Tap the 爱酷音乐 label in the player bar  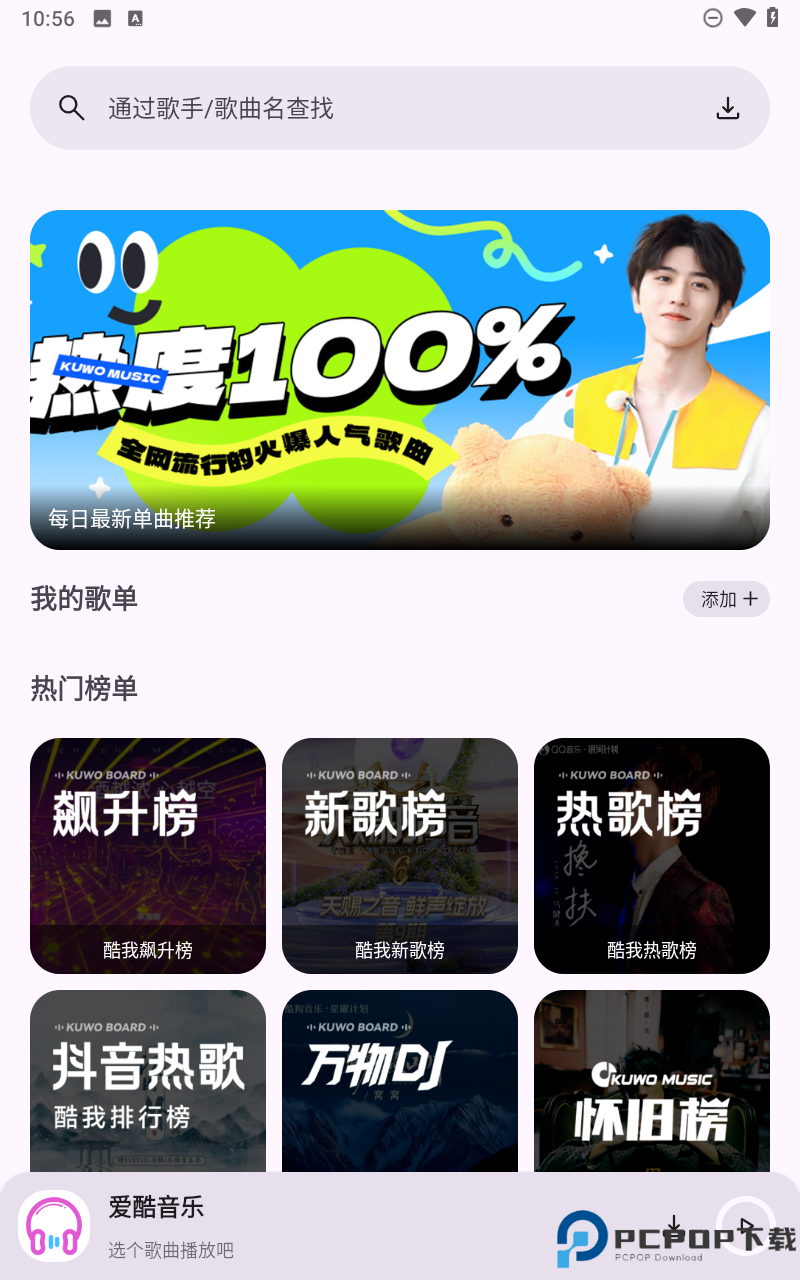[157, 1208]
